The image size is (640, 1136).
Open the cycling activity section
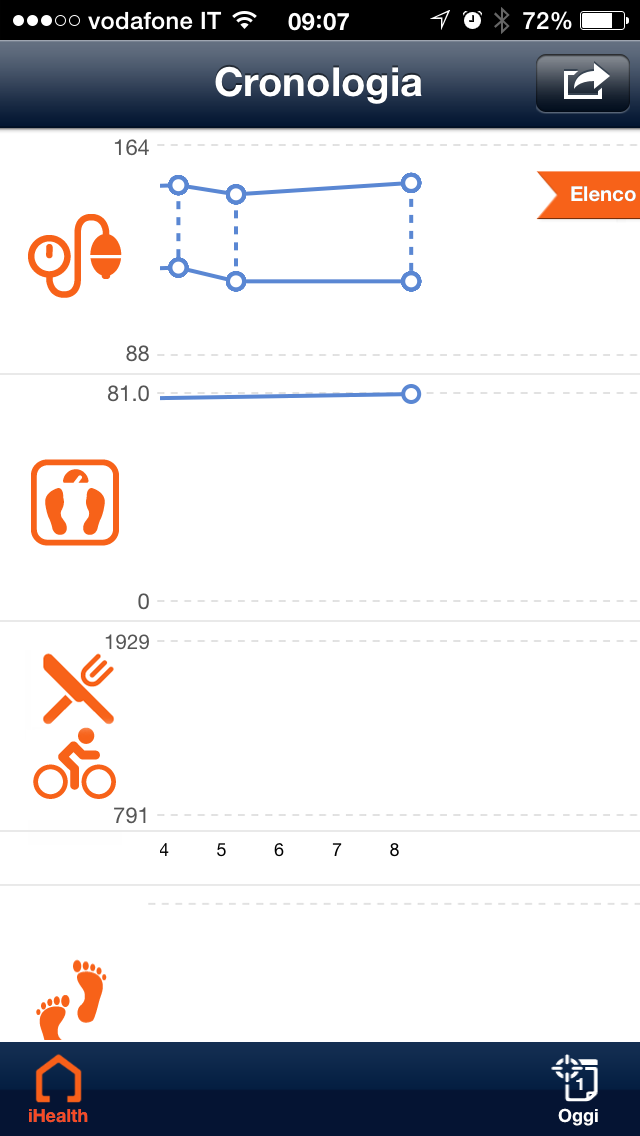pyautogui.click(x=75, y=765)
